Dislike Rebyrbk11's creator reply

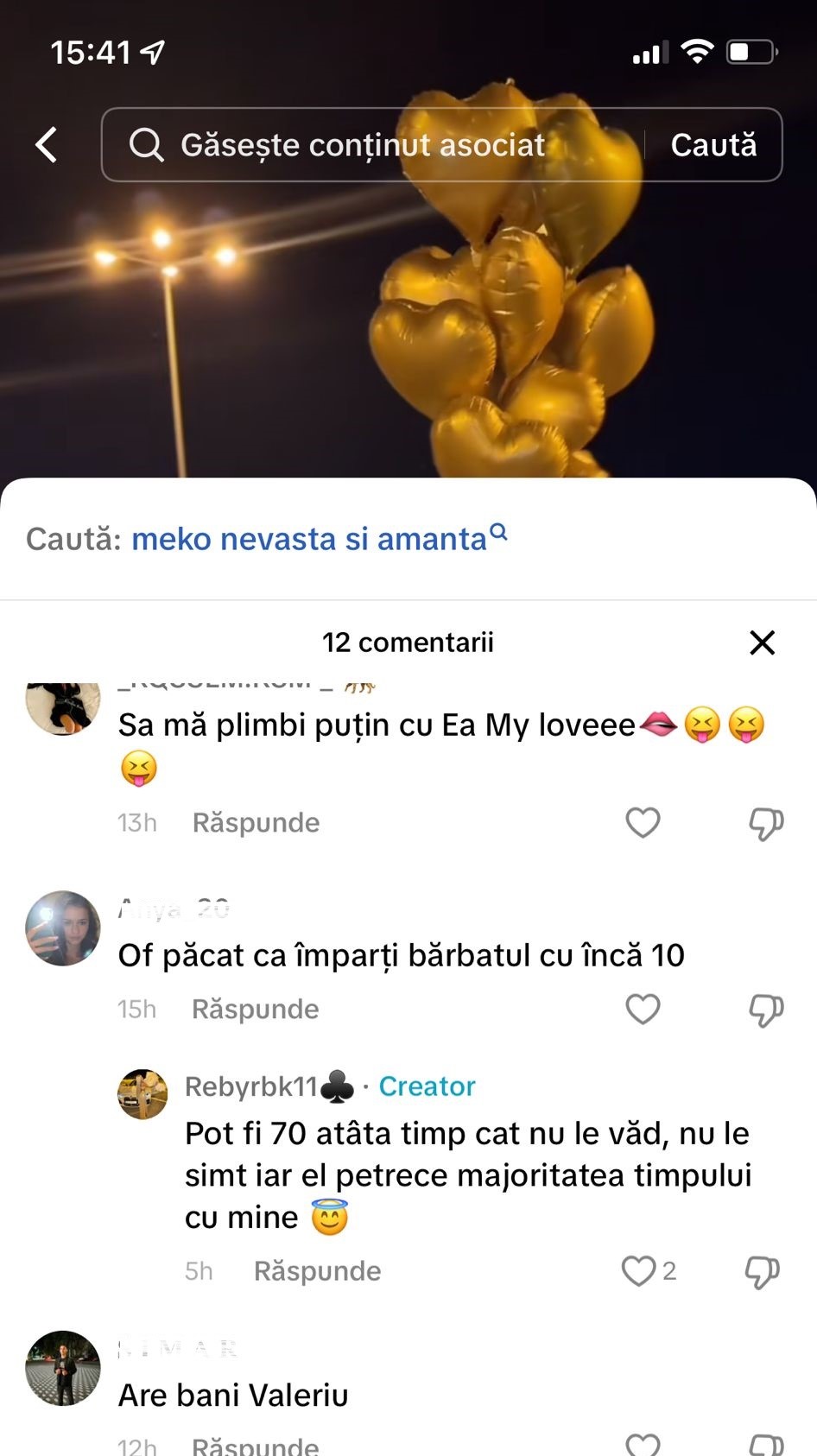pyautogui.click(x=762, y=1272)
